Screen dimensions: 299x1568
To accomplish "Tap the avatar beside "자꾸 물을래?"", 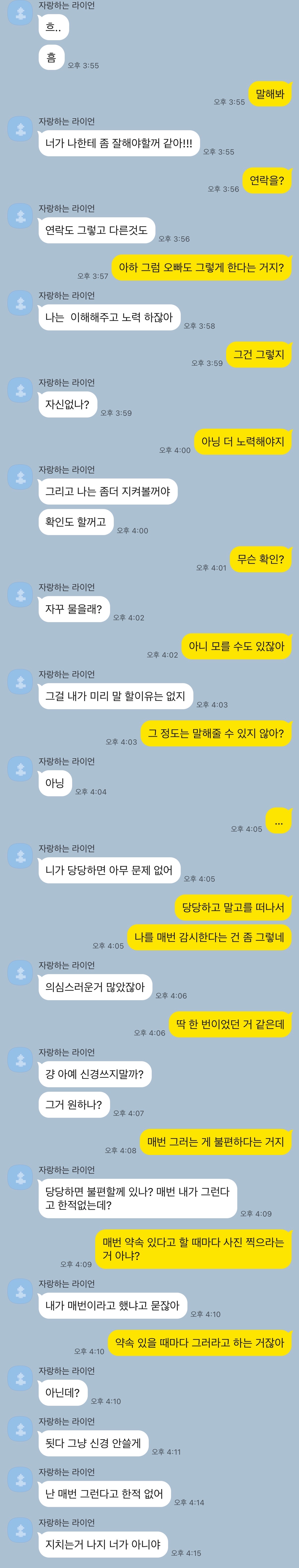I will click(x=20, y=595).
